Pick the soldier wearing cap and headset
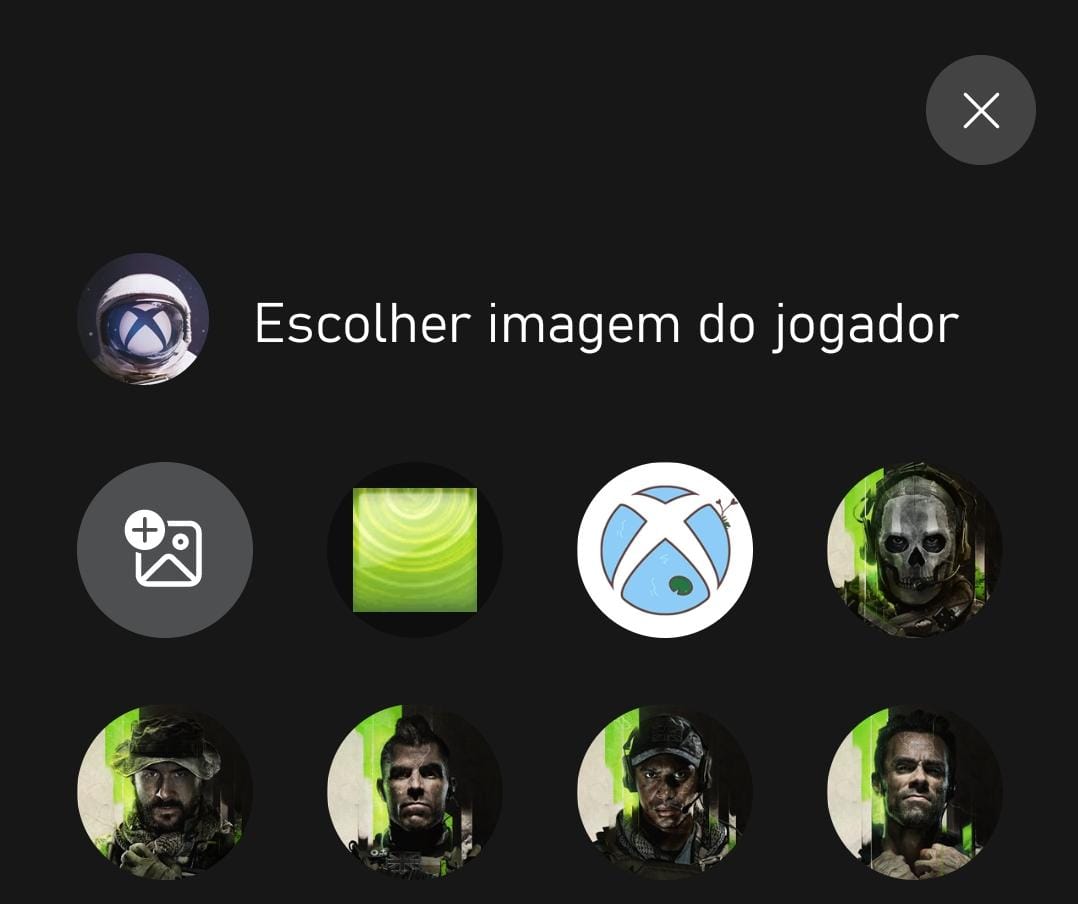Image resolution: width=1078 pixels, height=904 pixels. point(665,792)
